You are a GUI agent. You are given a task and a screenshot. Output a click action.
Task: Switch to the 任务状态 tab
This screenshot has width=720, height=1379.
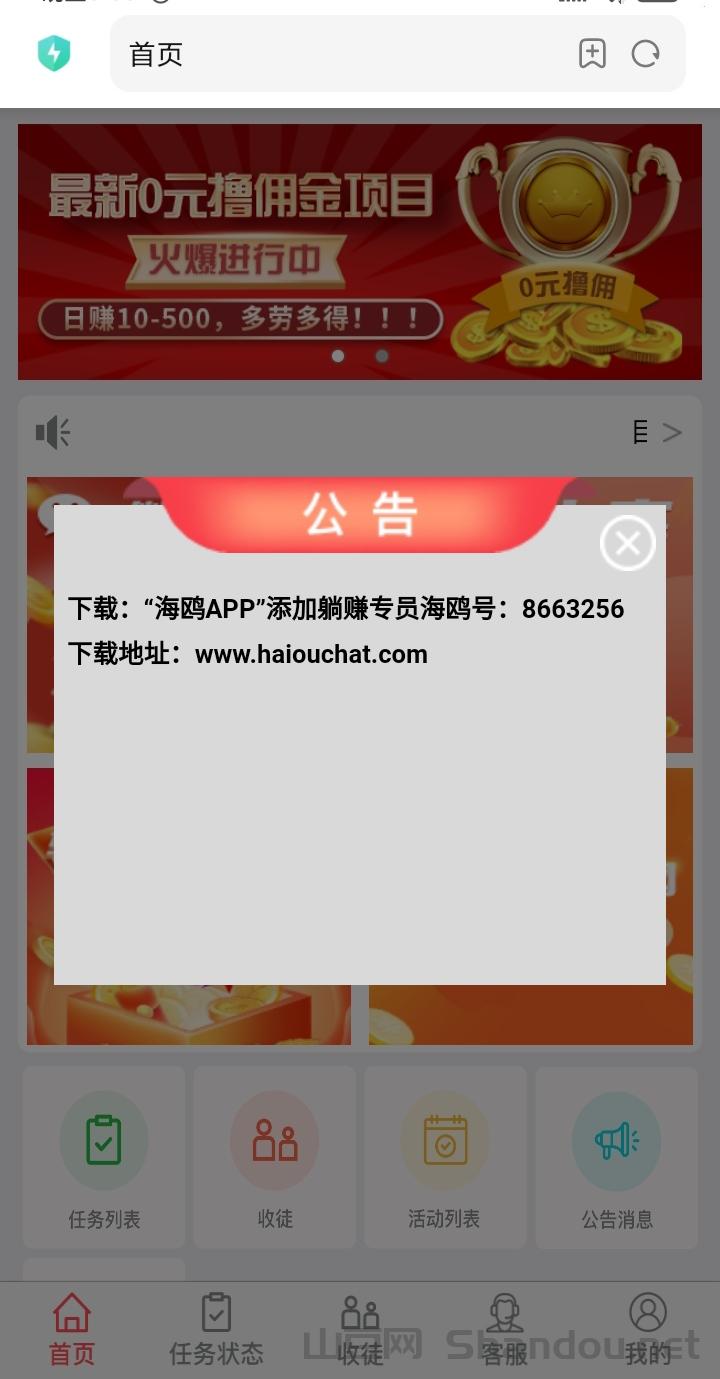[216, 1329]
